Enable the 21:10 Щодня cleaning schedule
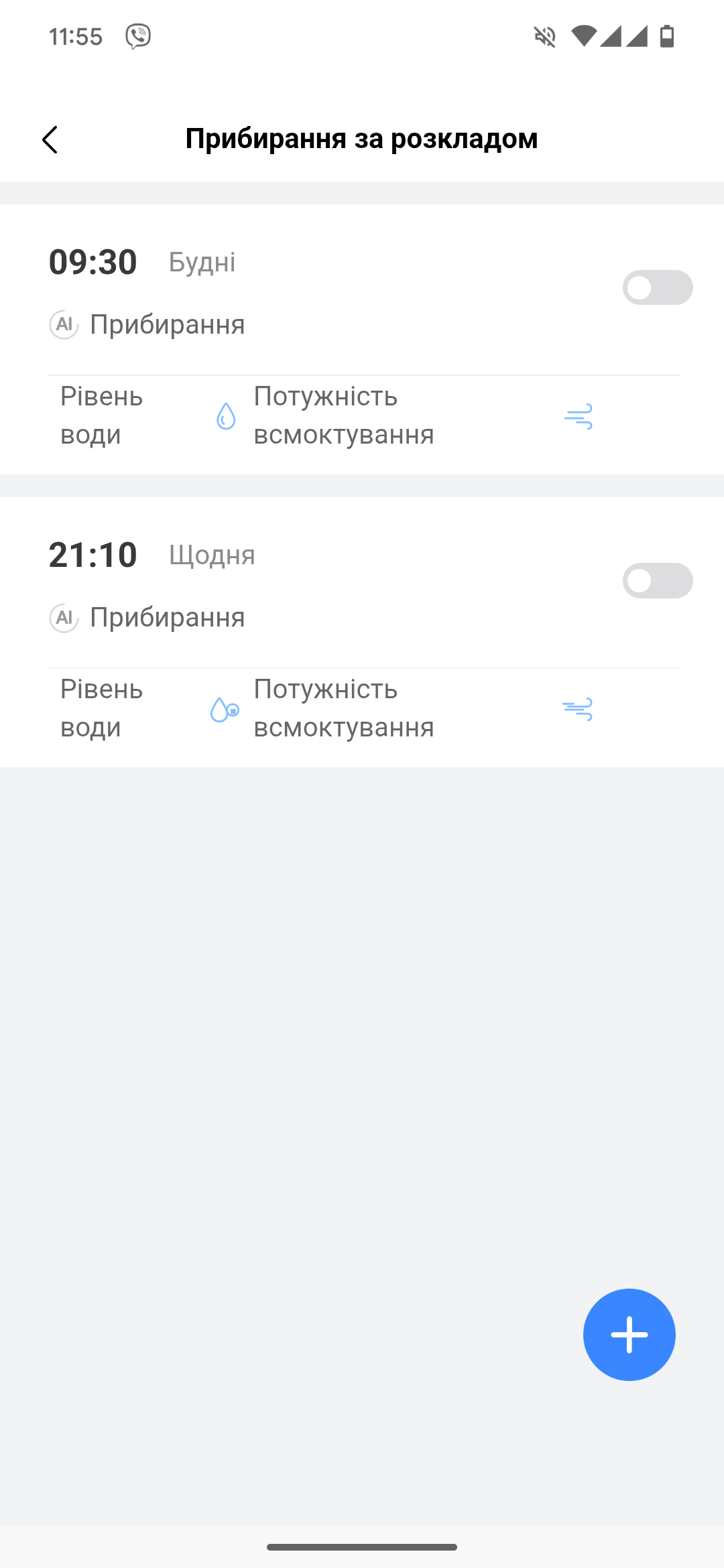Image resolution: width=724 pixels, height=1568 pixels. (x=657, y=580)
